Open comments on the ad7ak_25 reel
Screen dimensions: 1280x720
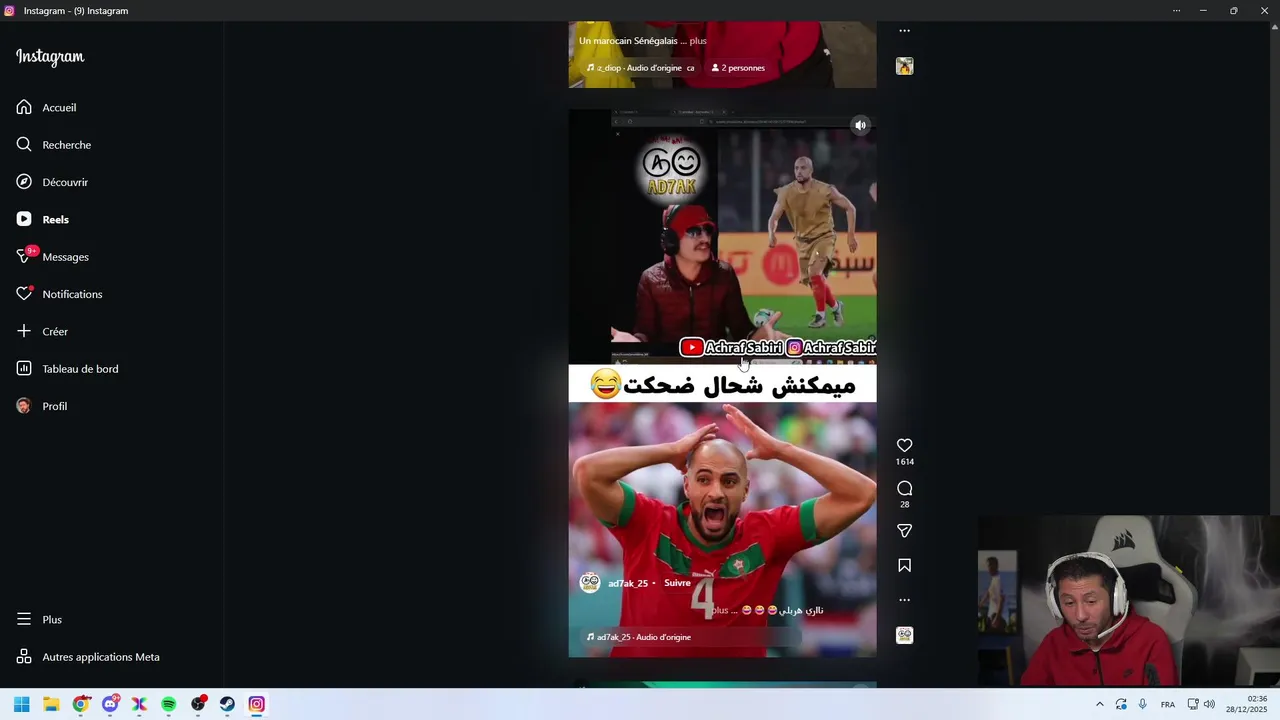point(904,488)
